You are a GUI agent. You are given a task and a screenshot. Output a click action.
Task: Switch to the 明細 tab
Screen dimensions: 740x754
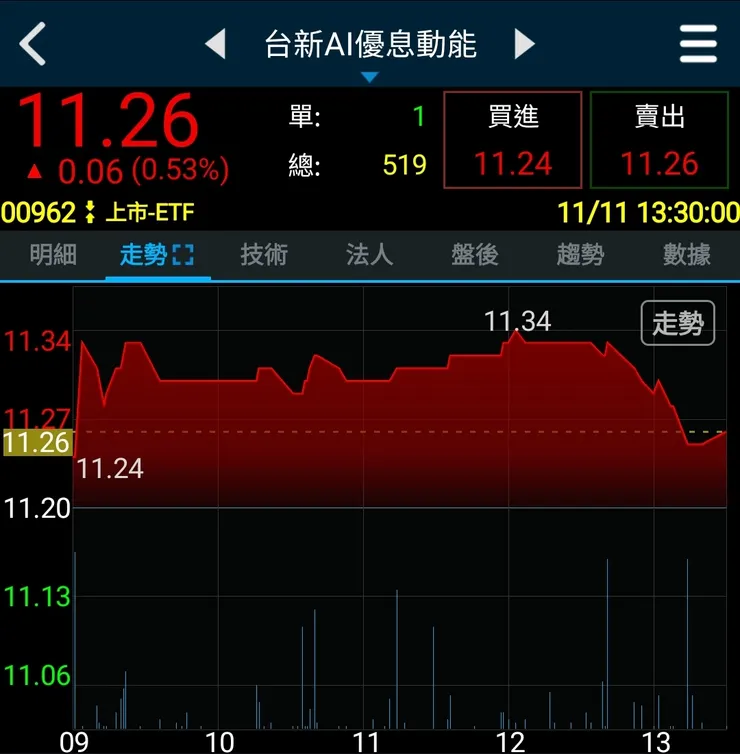[52, 255]
